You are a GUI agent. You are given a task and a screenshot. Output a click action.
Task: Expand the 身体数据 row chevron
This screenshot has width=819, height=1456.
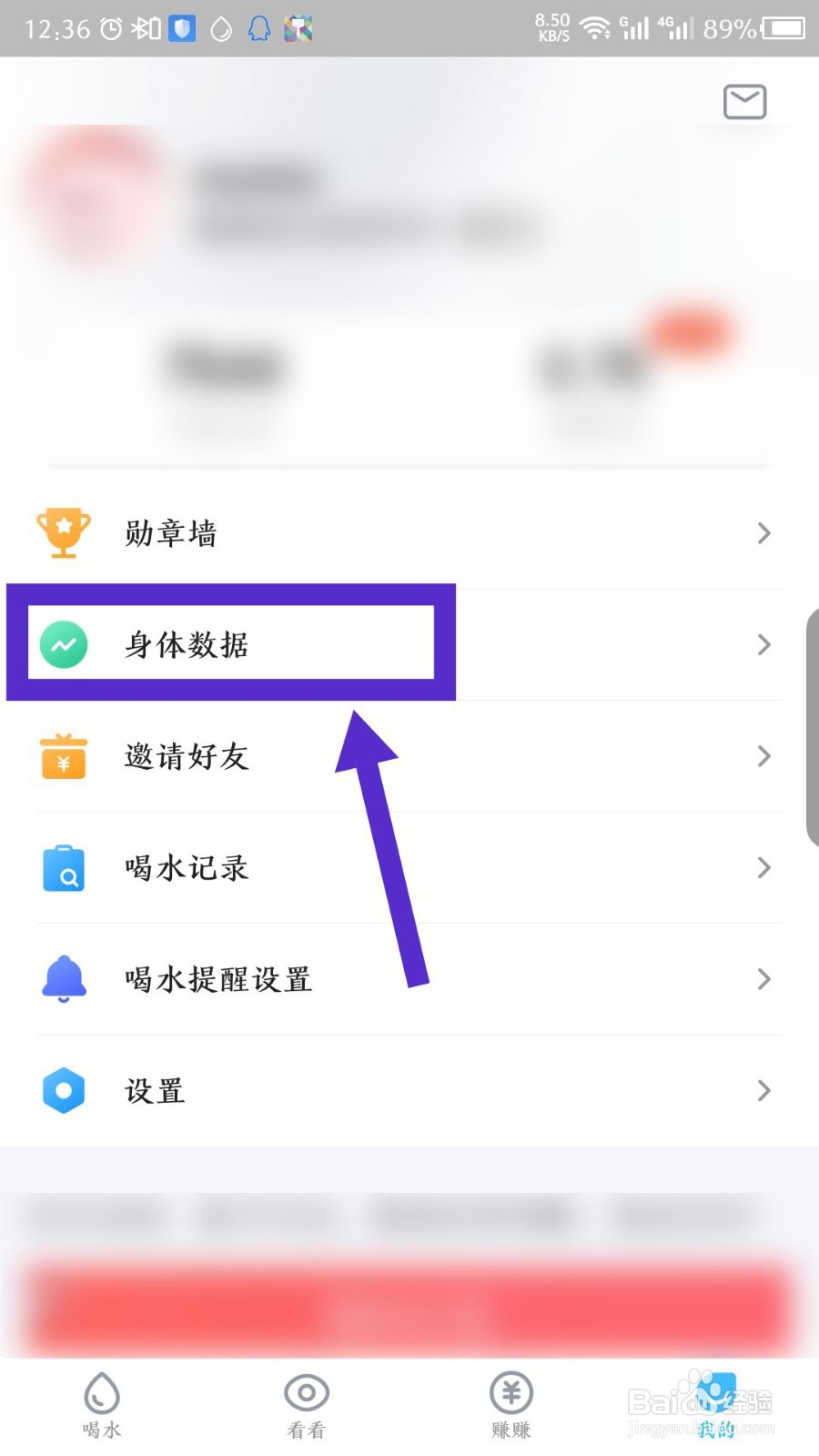(763, 645)
